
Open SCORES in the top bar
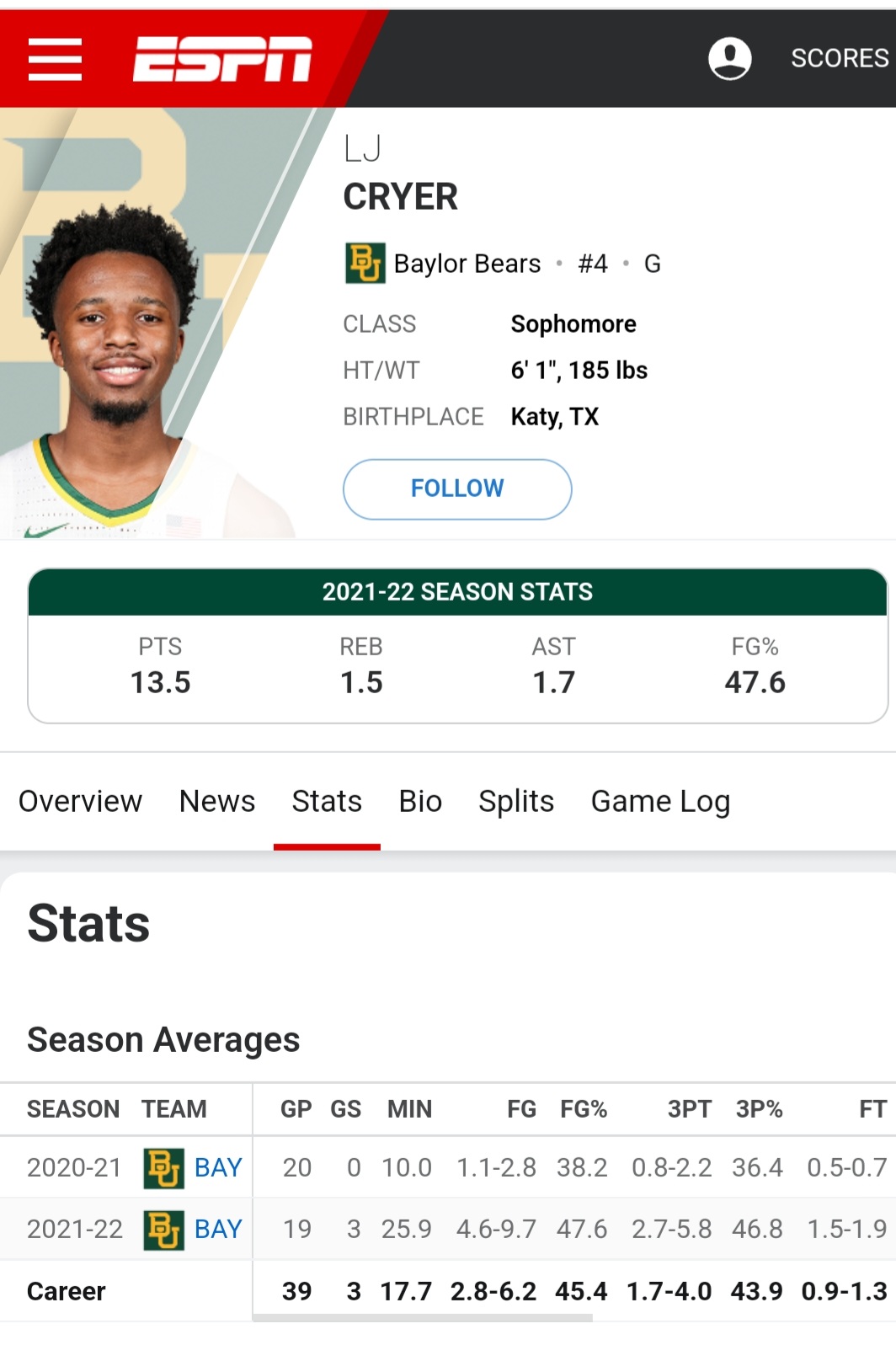(839, 58)
